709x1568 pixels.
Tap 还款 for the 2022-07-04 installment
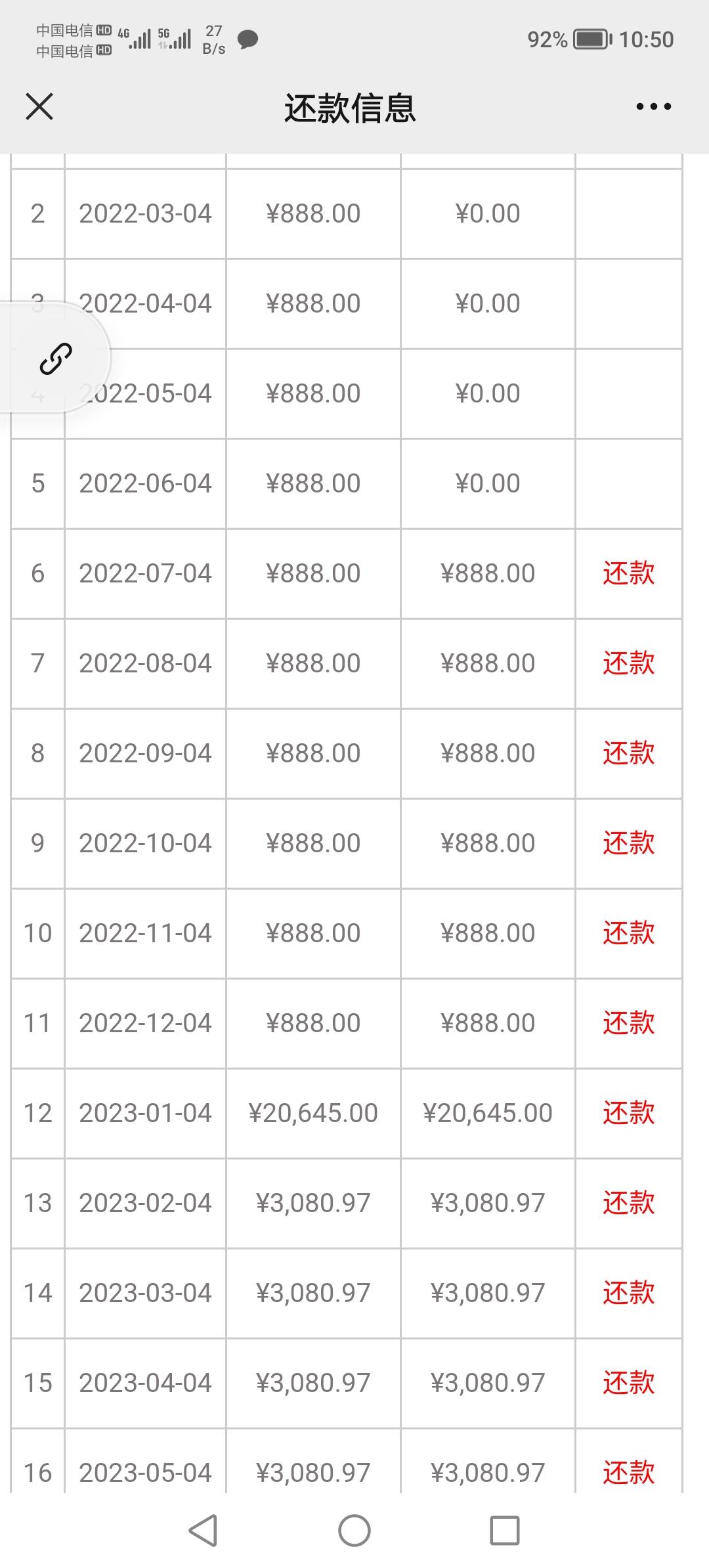[628, 573]
